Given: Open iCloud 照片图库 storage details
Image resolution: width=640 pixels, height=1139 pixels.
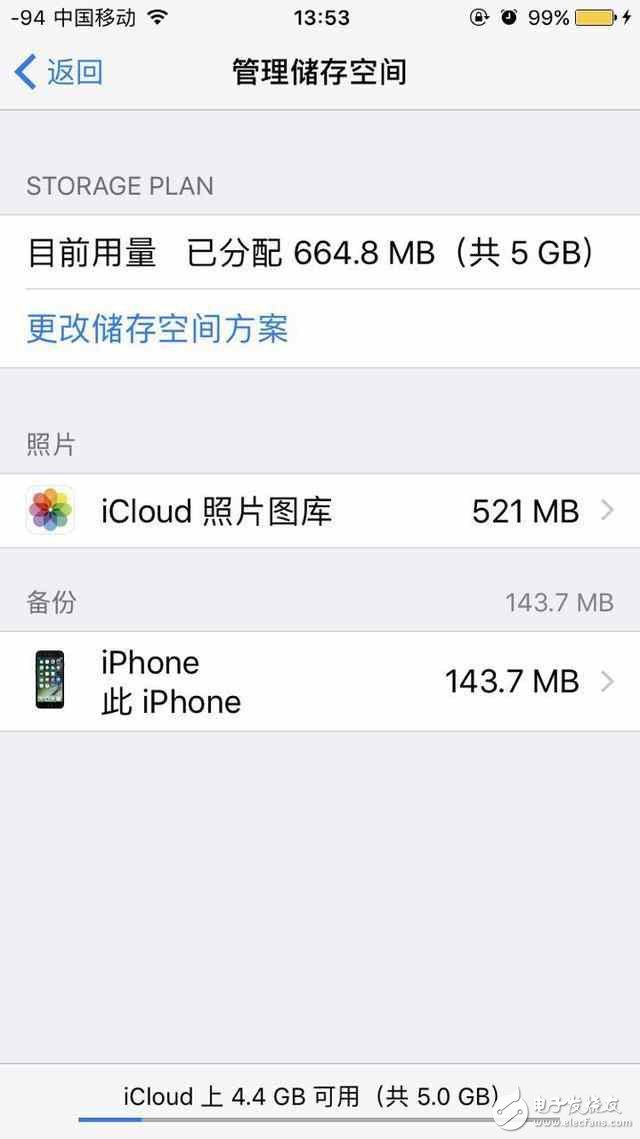Looking at the screenshot, I should pyautogui.click(x=320, y=511).
